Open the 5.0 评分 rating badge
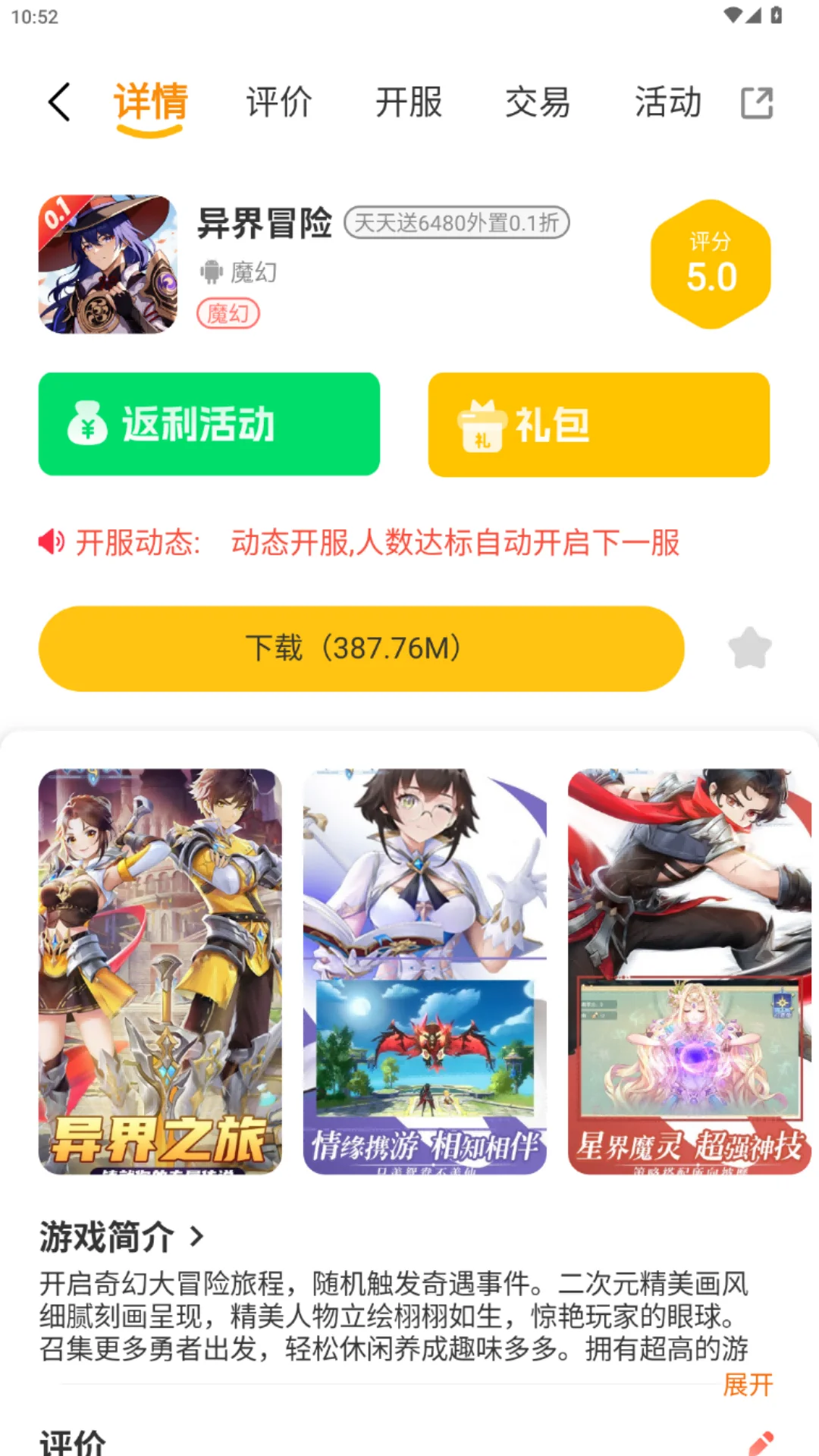The height and width of the screenshot is (1456, 819). pyautogui.click(x=711, y=264)
